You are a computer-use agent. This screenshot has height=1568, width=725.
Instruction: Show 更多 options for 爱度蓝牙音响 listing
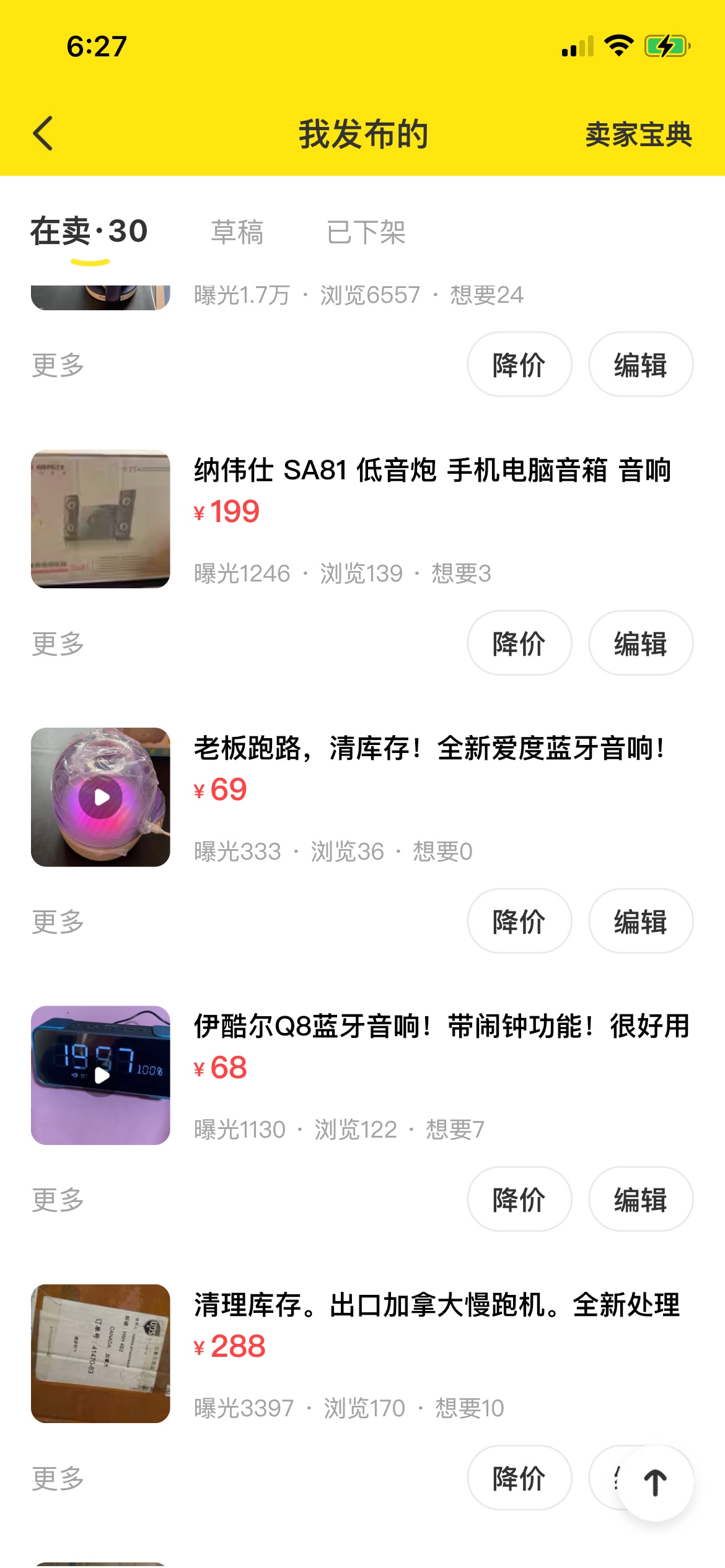click(58, 921)
